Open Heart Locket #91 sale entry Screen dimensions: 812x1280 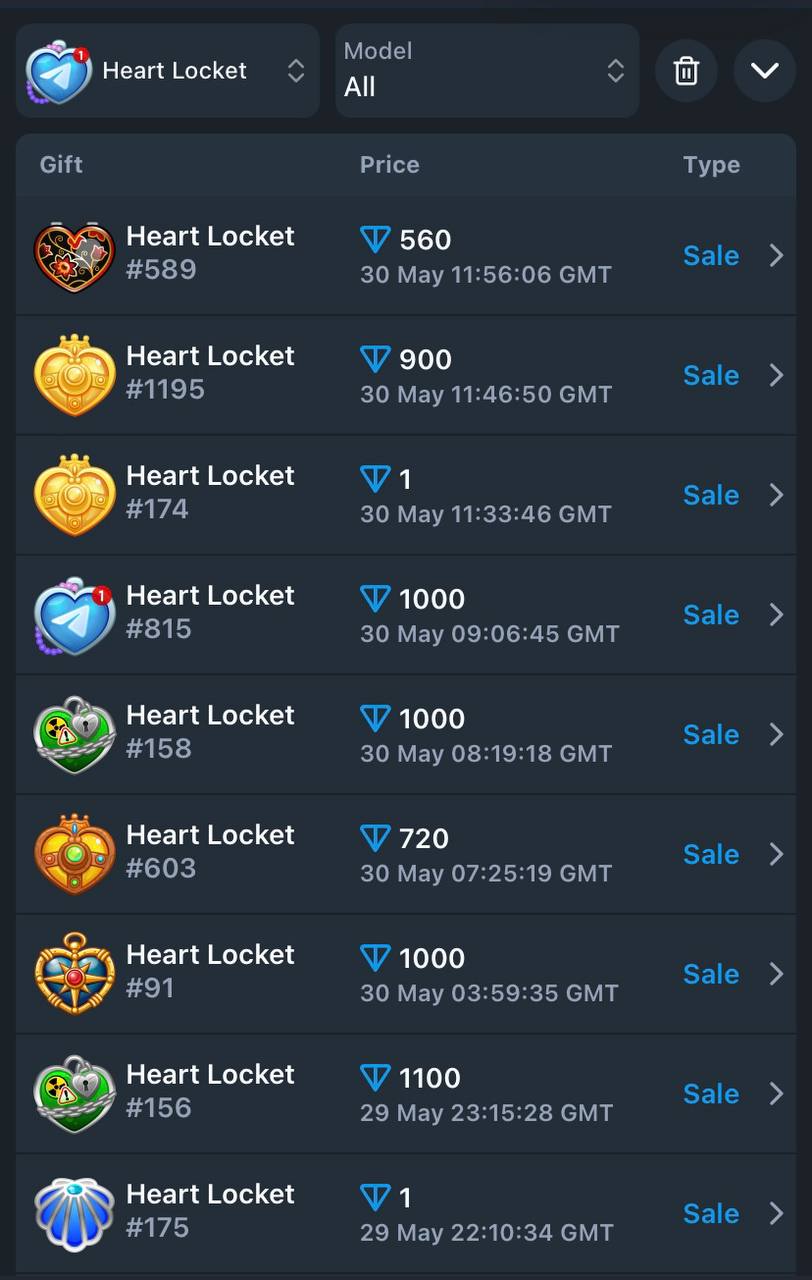click(x=405, y=974)
